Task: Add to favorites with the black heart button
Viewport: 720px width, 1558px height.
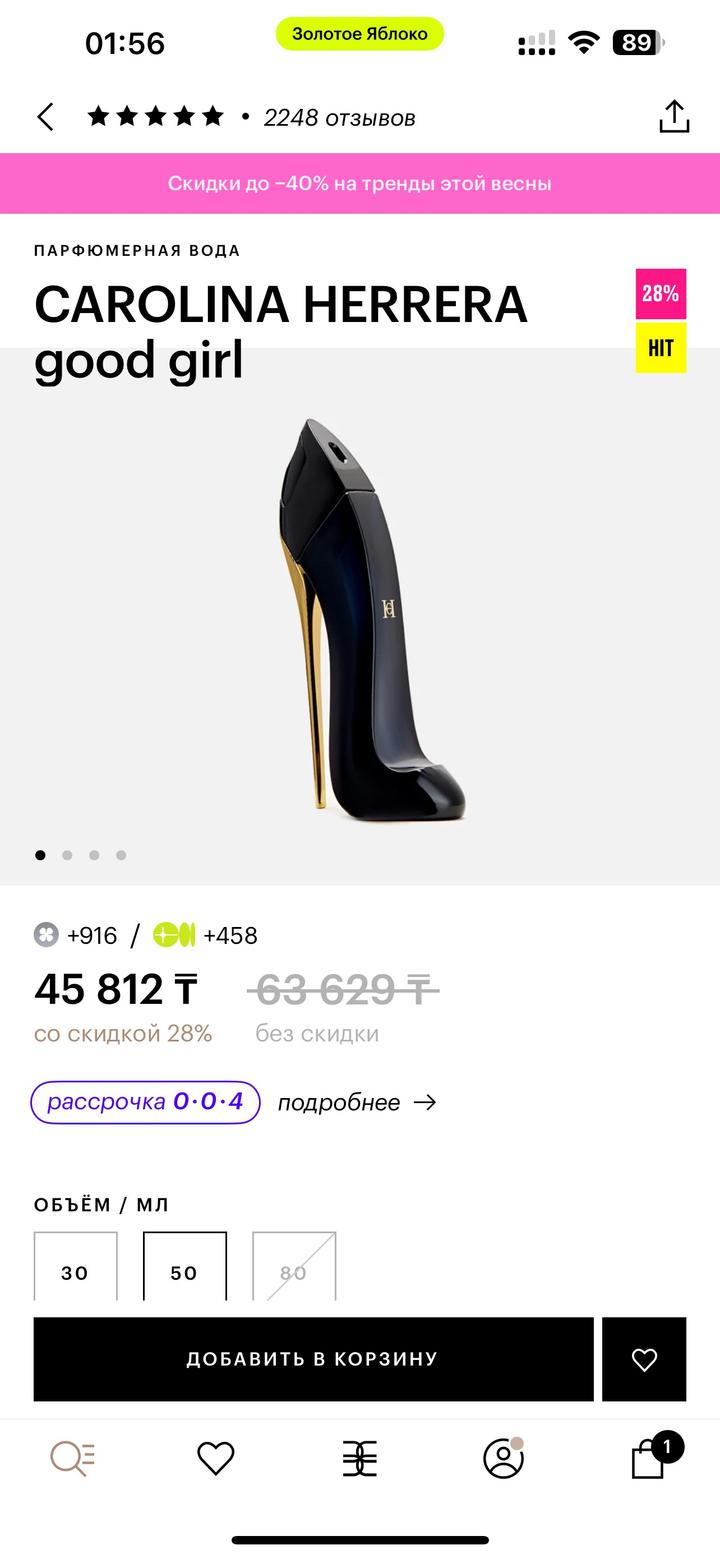Action: pyautogui.click(x=644, y=1359)
